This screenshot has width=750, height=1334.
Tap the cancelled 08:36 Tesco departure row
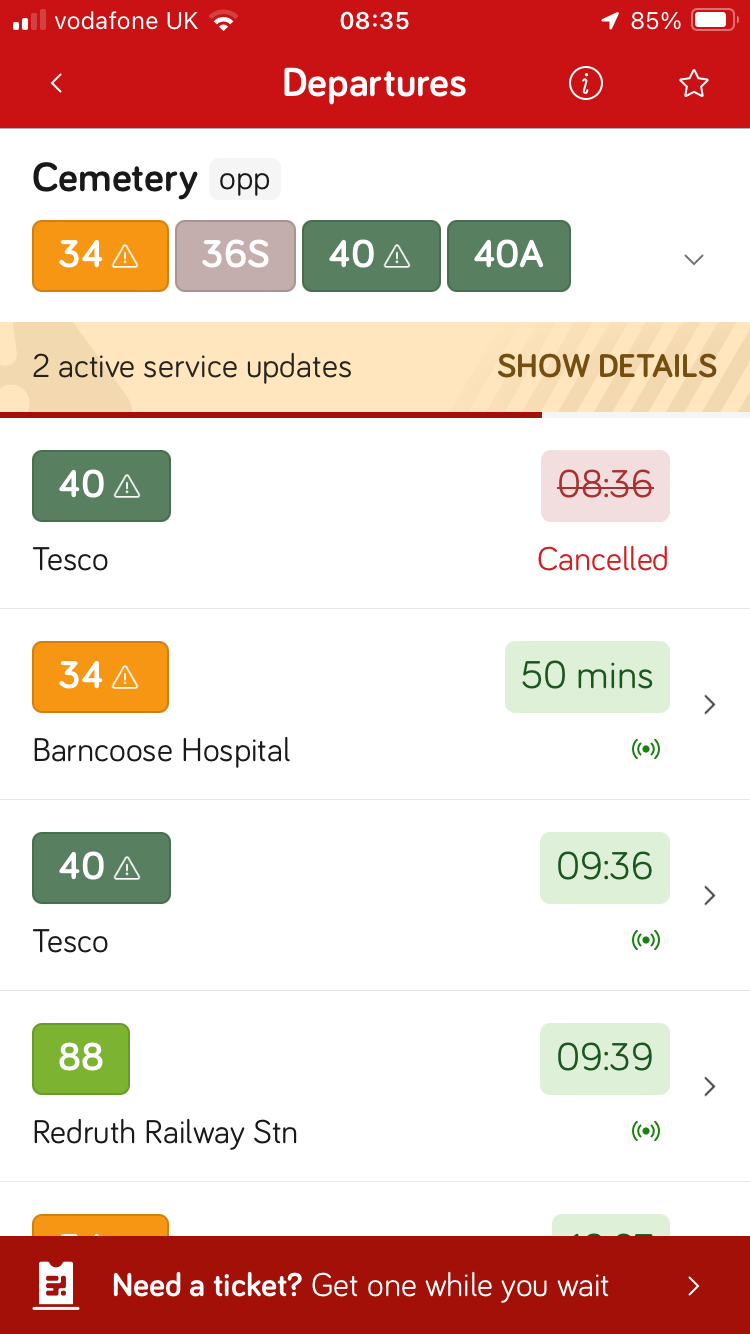375,513
